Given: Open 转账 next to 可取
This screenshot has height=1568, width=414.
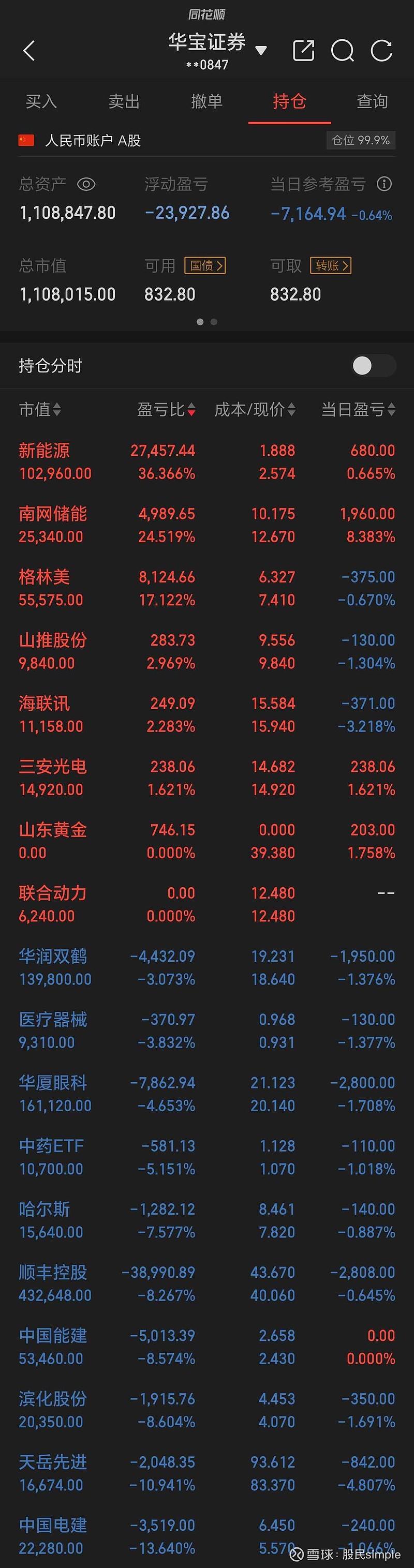Looking at the screenshot, I should coord(331,265).
